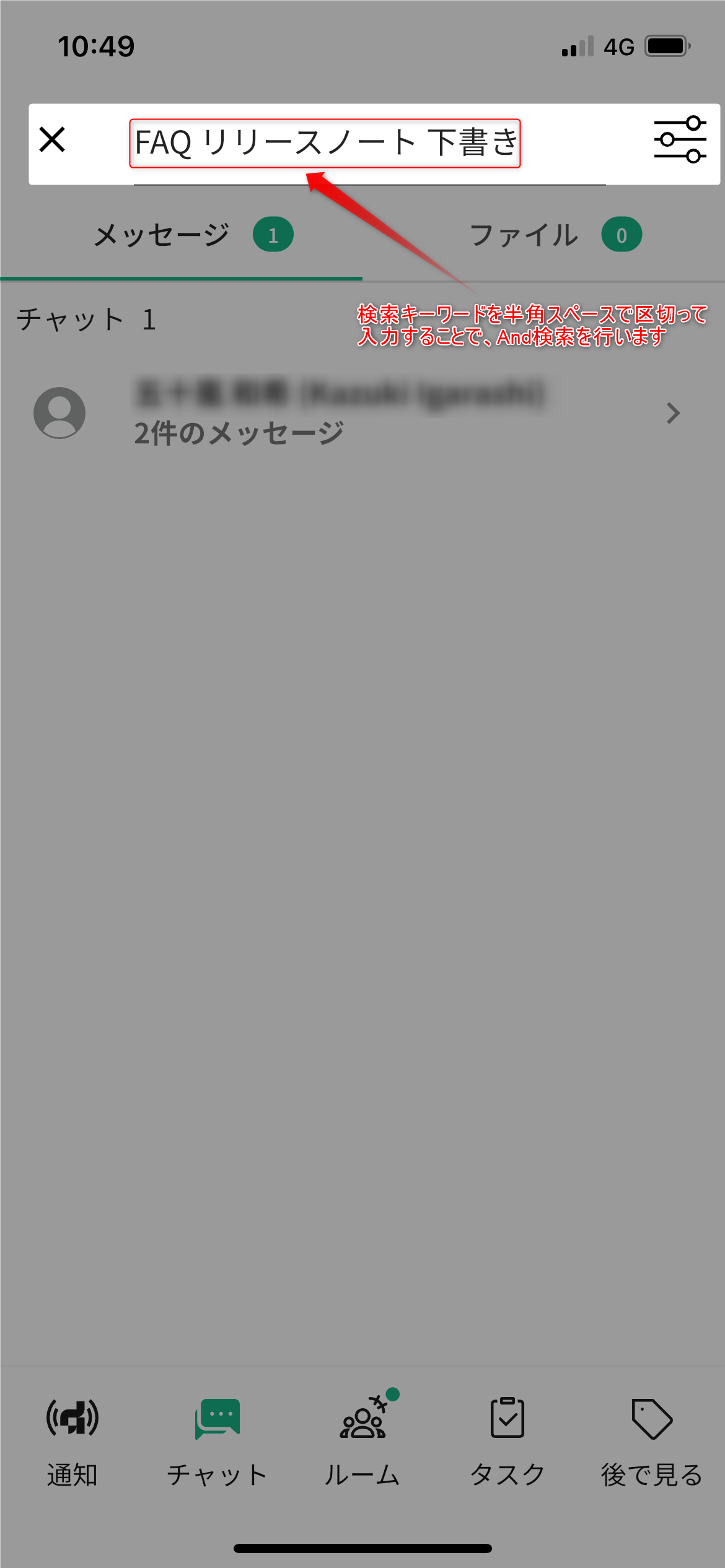The height and width of the screenshot is (1568, 725).
Task: Open the search filter options icon
Action: tap(680, 139)
